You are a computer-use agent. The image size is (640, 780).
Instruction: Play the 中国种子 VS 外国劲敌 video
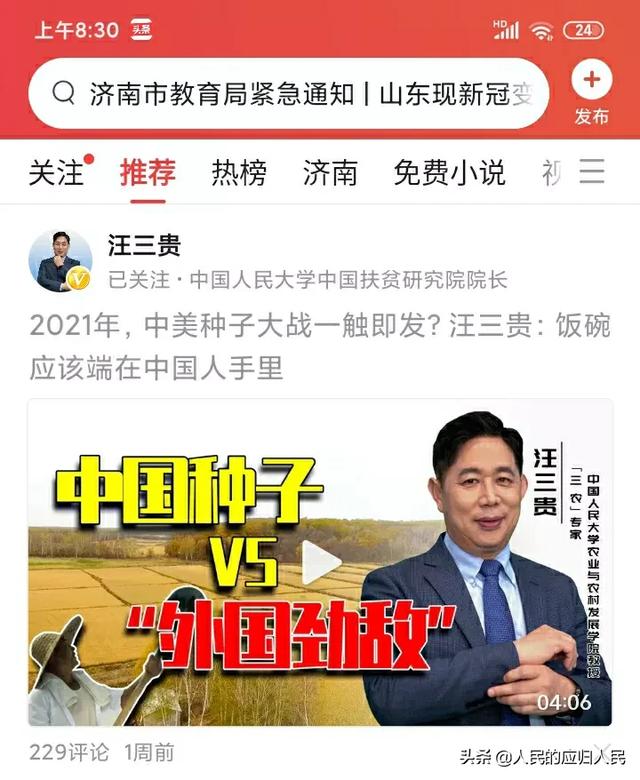[x=320, y=563]
